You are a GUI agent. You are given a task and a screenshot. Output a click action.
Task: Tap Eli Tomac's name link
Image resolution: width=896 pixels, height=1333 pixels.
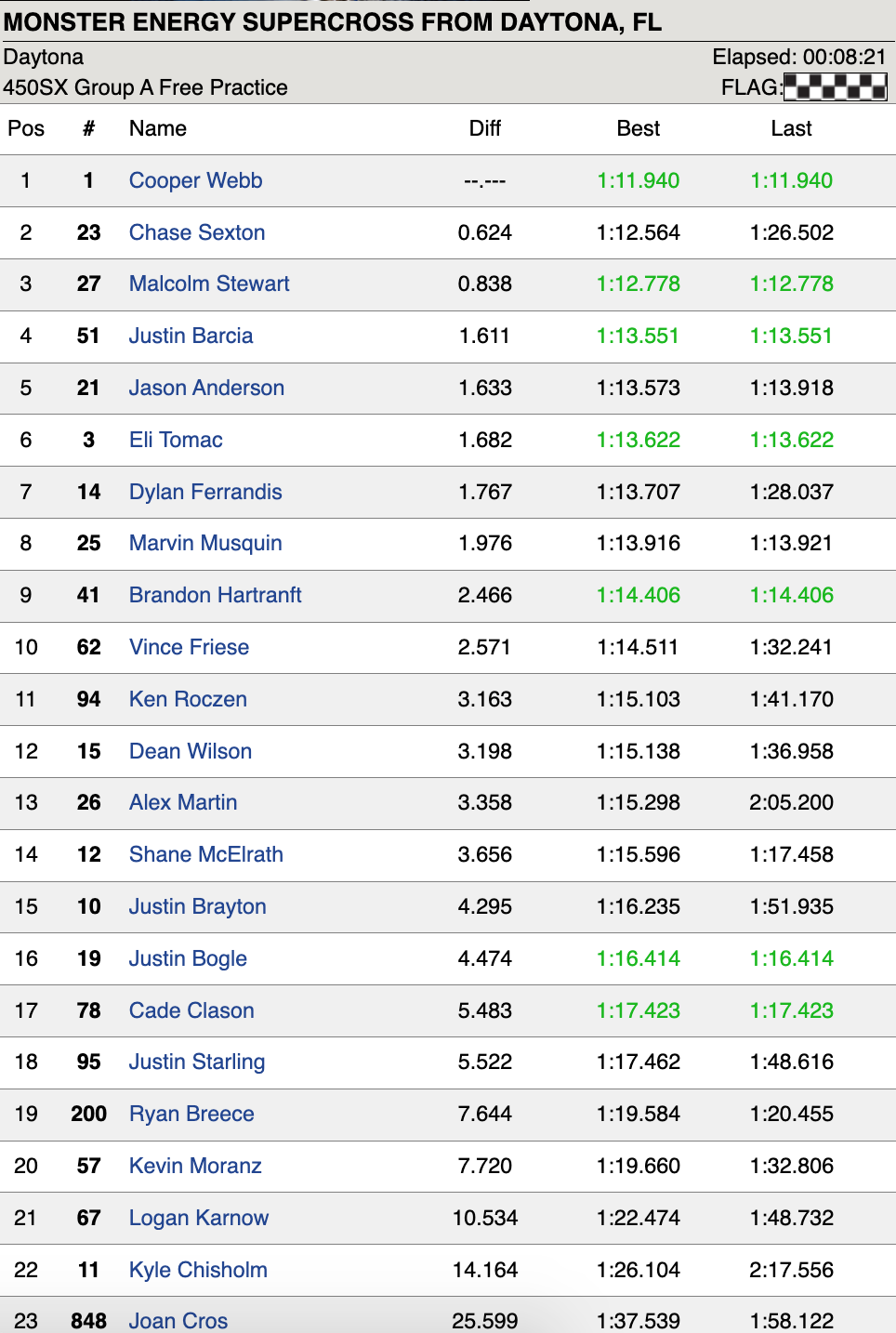[176, 440]
